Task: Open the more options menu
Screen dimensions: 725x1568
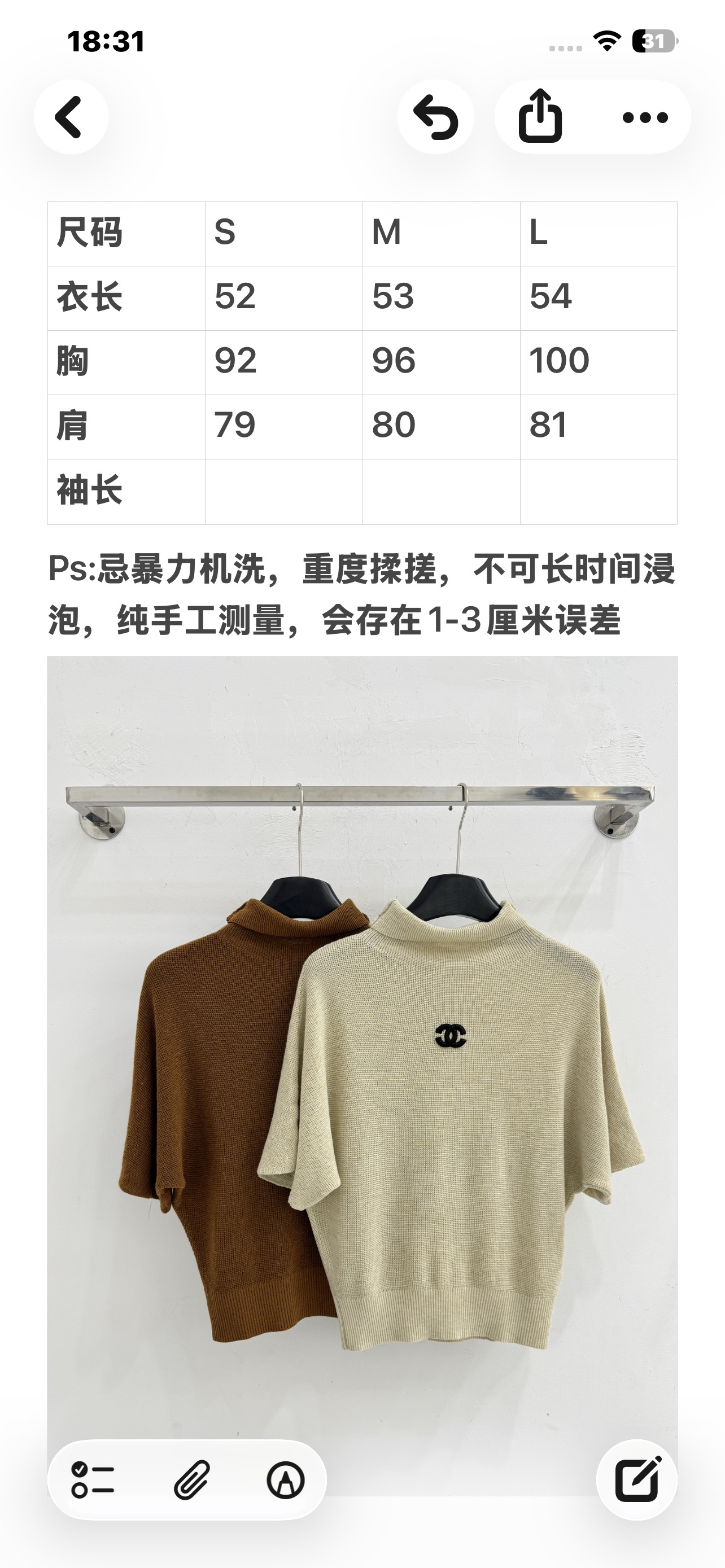Action: (645, 117)
